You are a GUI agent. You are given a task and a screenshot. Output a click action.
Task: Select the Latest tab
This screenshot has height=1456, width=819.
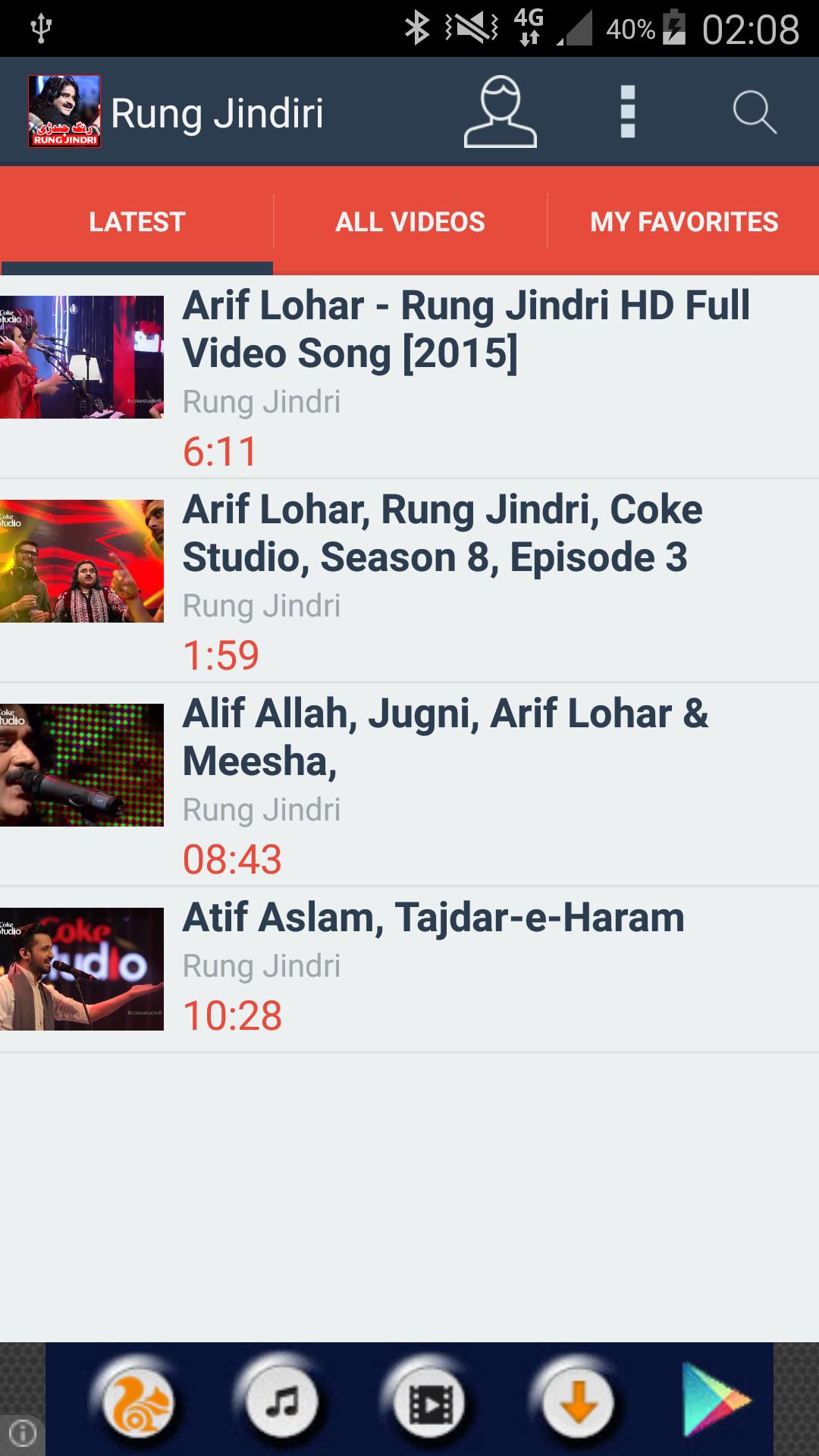136,221
